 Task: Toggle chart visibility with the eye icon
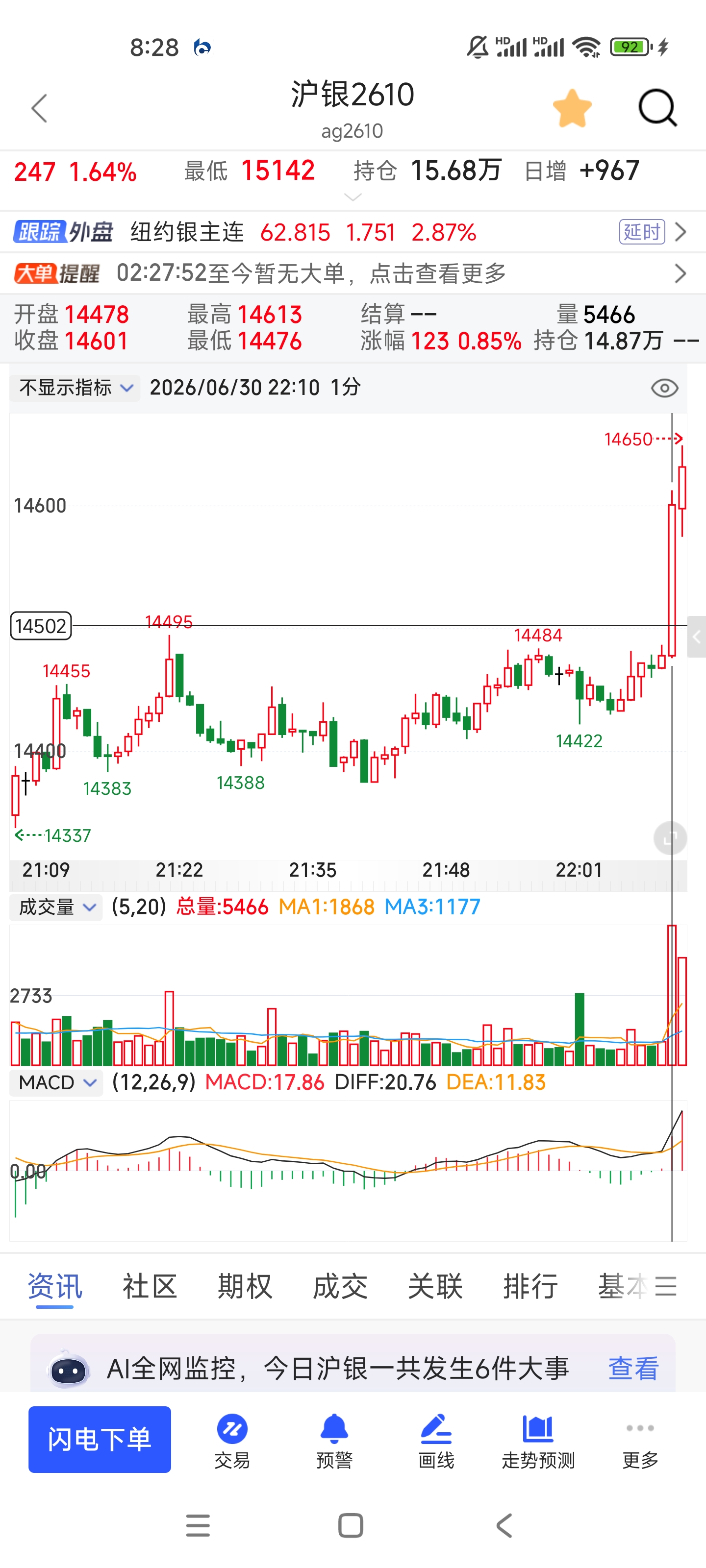[664, 389]
